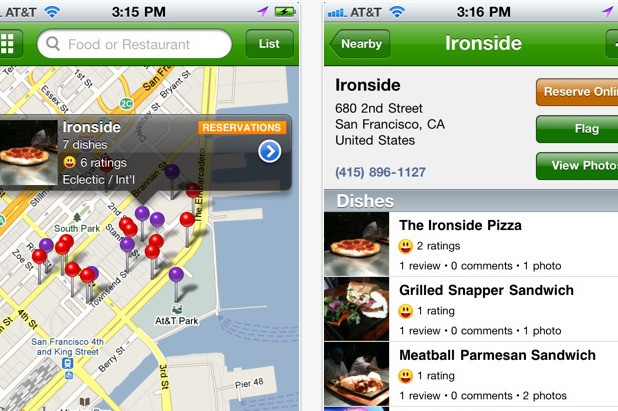Viewport: 618px width, 411px height.
Task: Open Meatball Parmesan Sandwich dish
Action: pos(497,374)
